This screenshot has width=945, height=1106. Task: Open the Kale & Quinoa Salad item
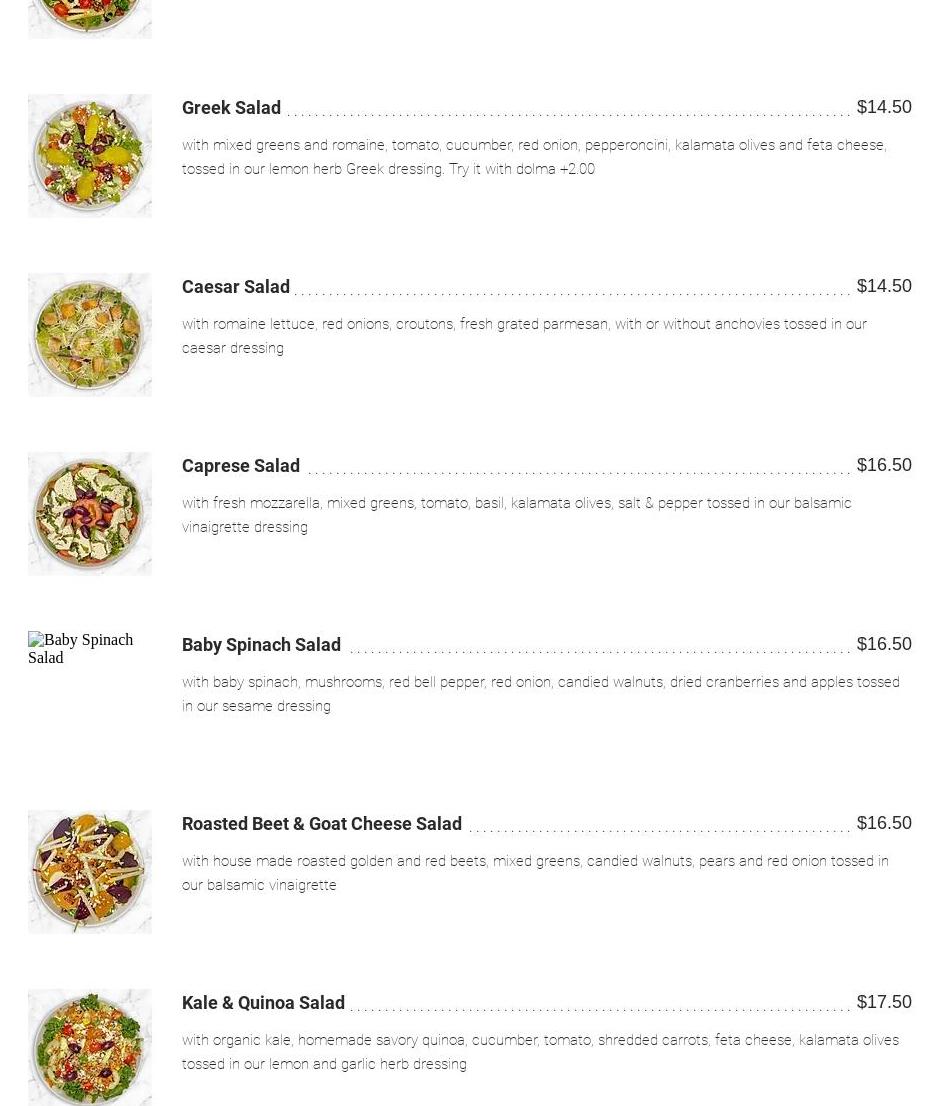[263, 1003]
